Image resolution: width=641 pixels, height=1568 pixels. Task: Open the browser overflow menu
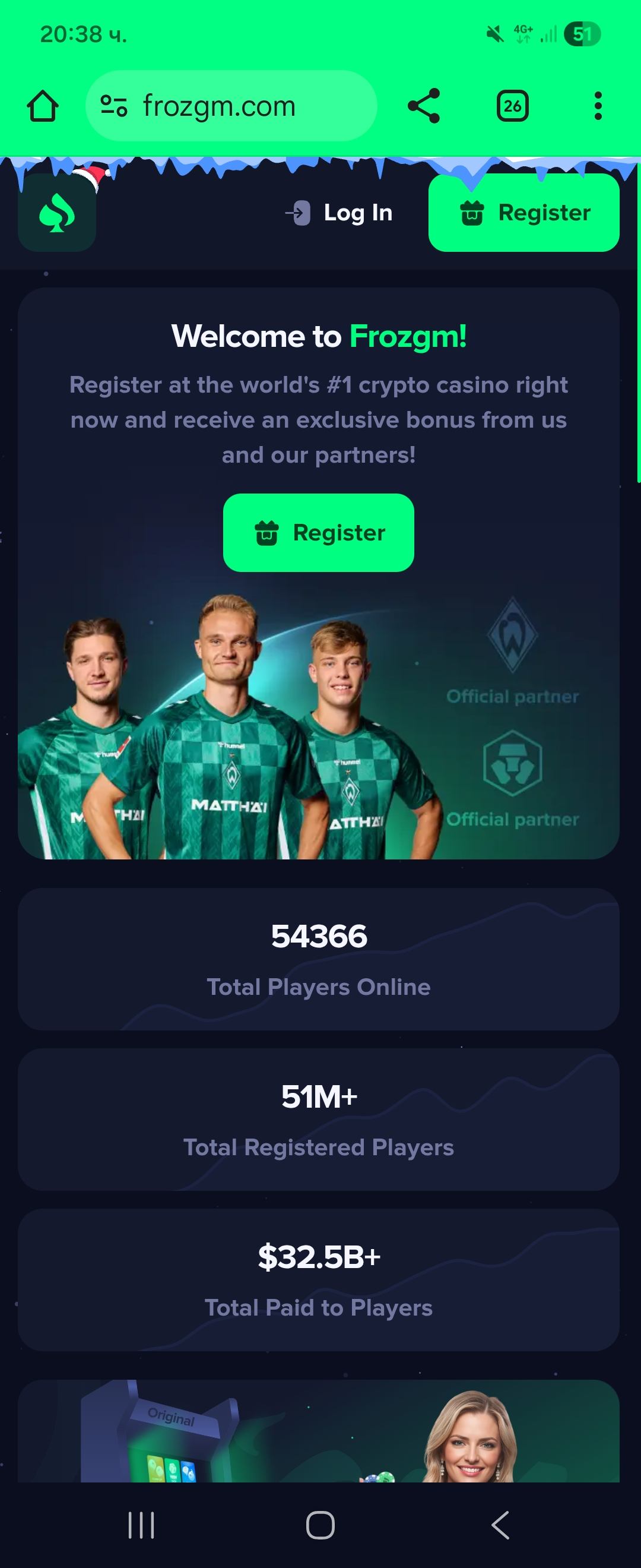pos(598,106)
